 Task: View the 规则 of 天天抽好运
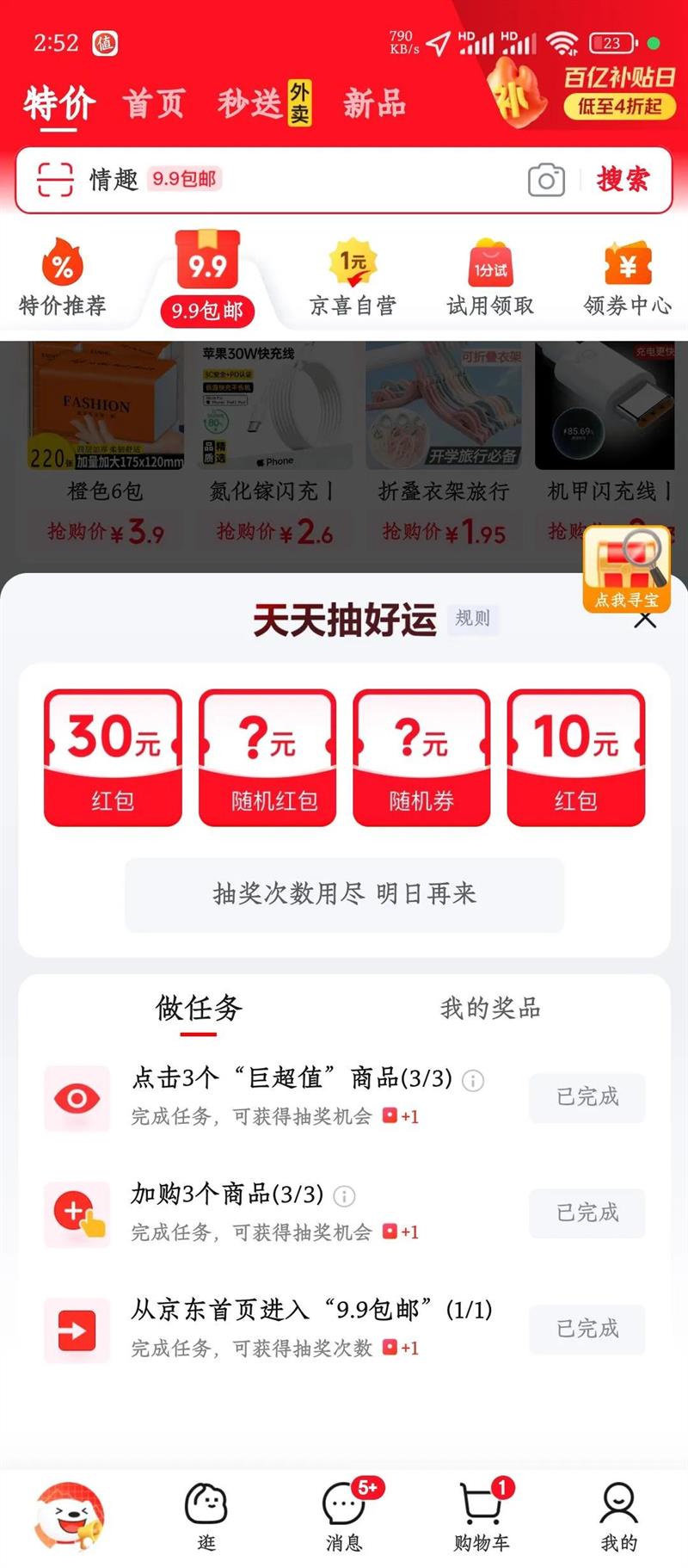coord(472,618)
